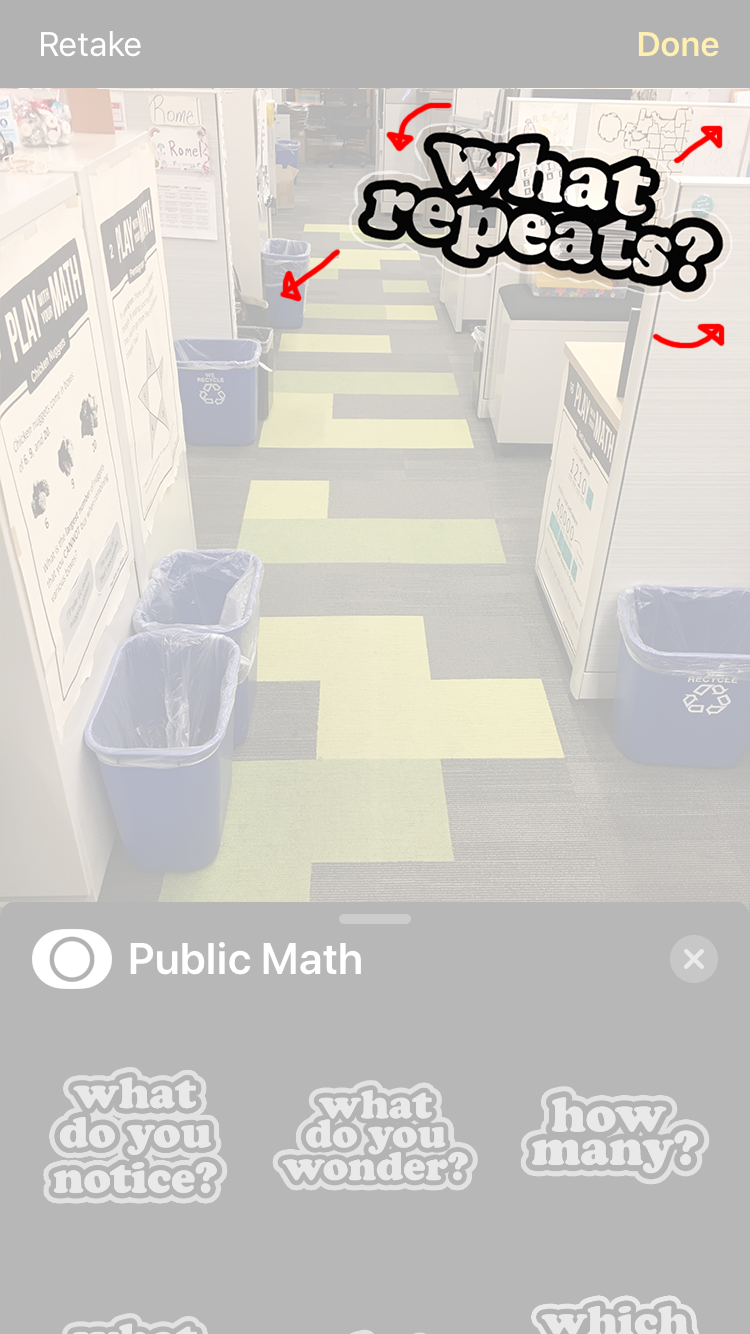
Task: Close the Public Math sticker panel
Action: (x=693, y=959)
